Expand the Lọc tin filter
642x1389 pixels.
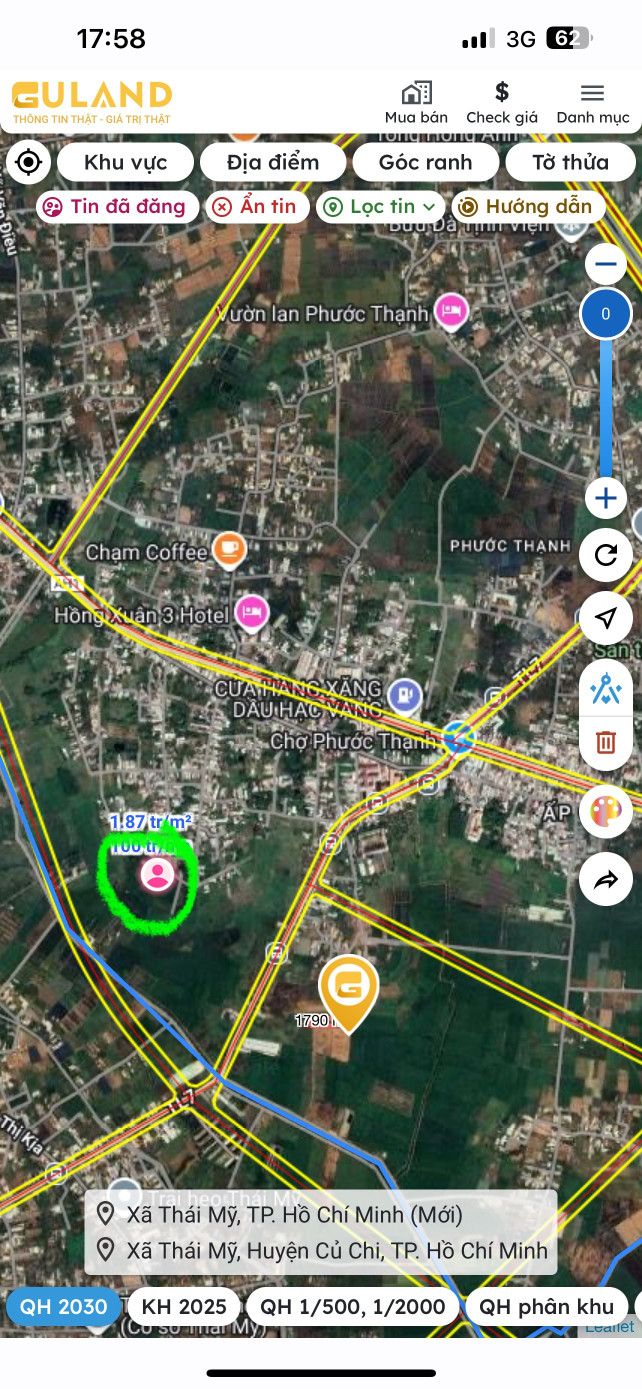click(x=381, y=207)
